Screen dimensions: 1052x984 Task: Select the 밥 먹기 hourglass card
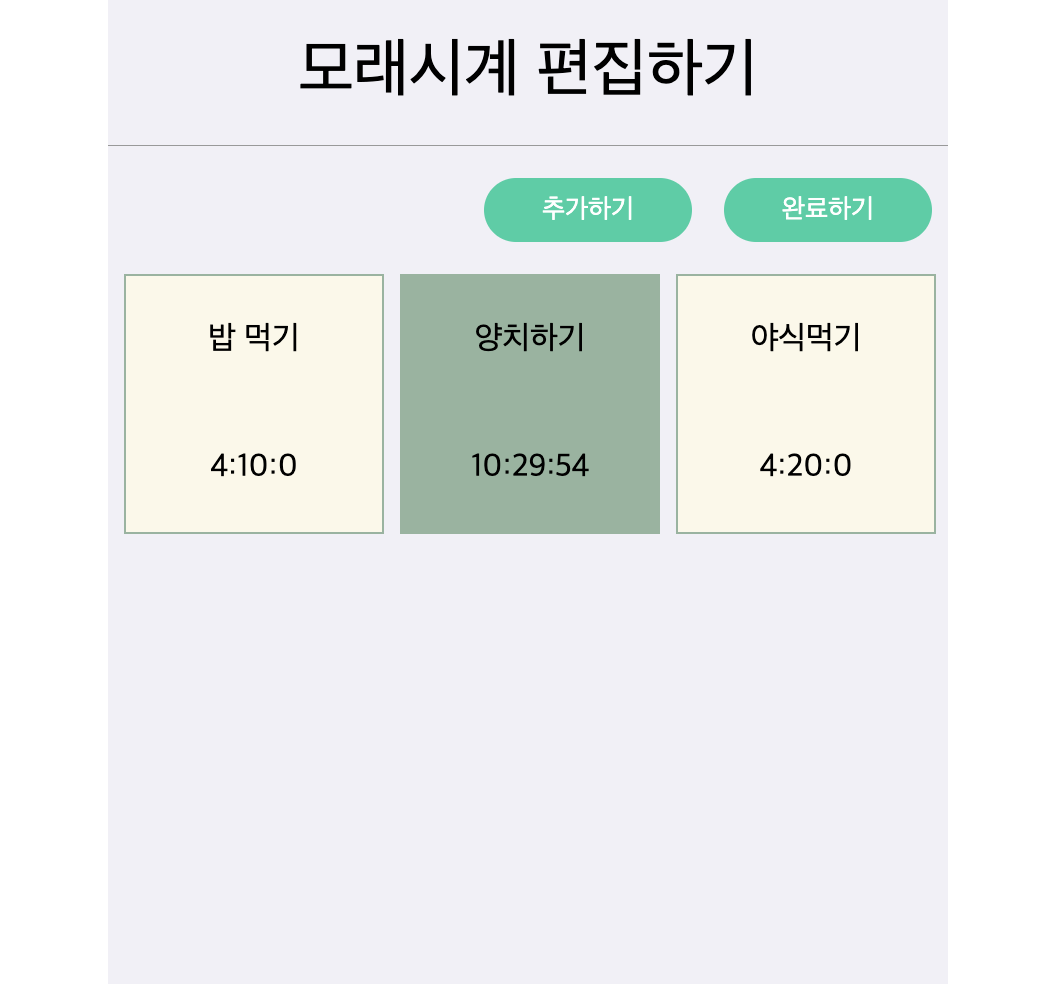(x=254, y=403)
